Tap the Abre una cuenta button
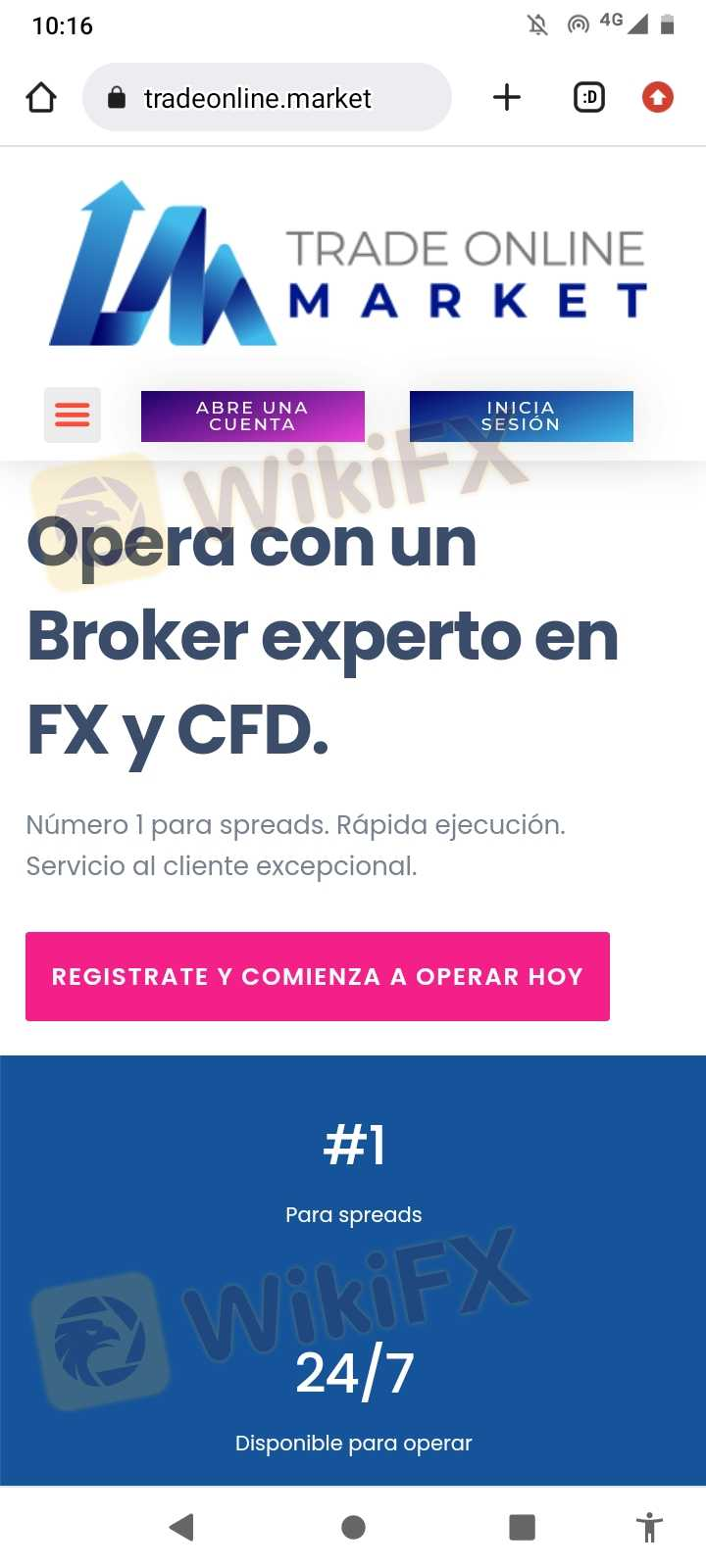Screen dimensions: 706x1568 pyautogui.click(x=253, y=416)
